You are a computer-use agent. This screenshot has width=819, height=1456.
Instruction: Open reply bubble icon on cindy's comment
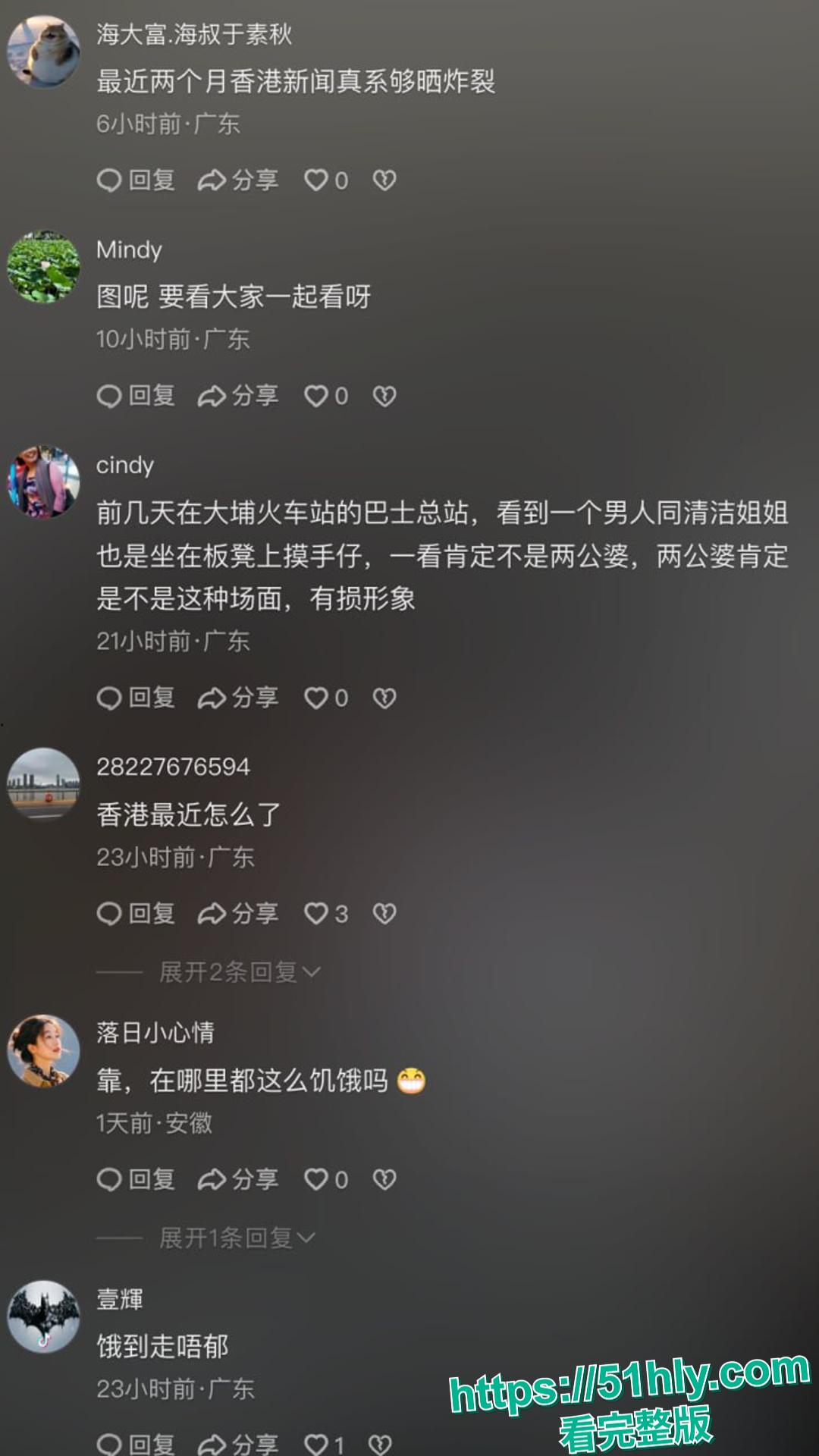(110, 699)
